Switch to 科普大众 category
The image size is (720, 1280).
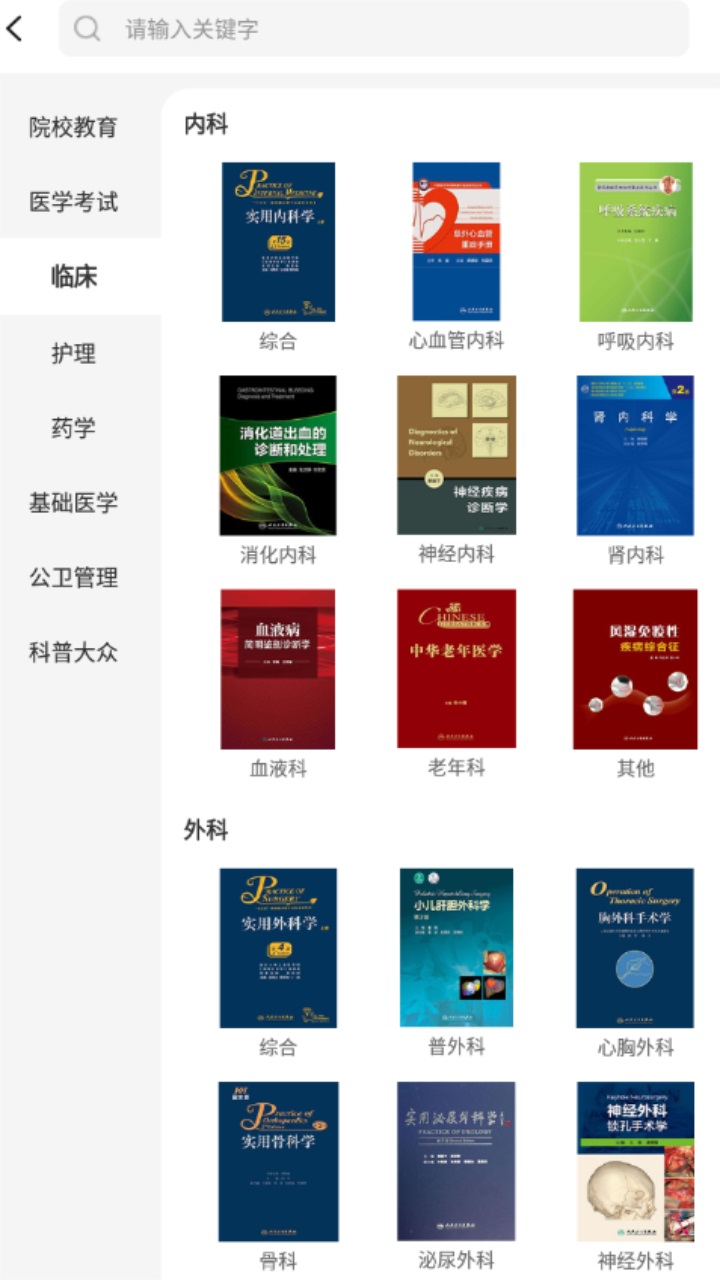tap(73, 653)
